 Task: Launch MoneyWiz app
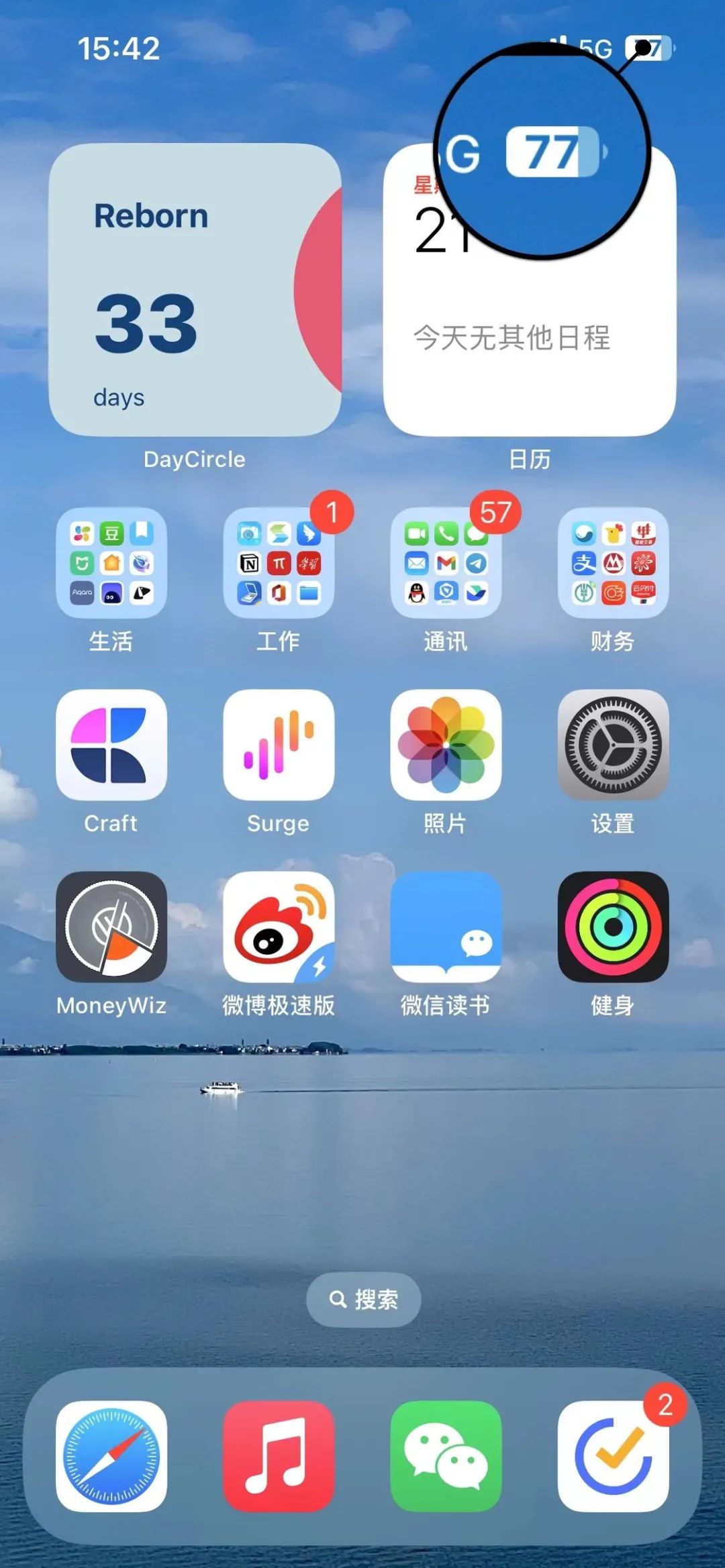(x=111, y=927)
